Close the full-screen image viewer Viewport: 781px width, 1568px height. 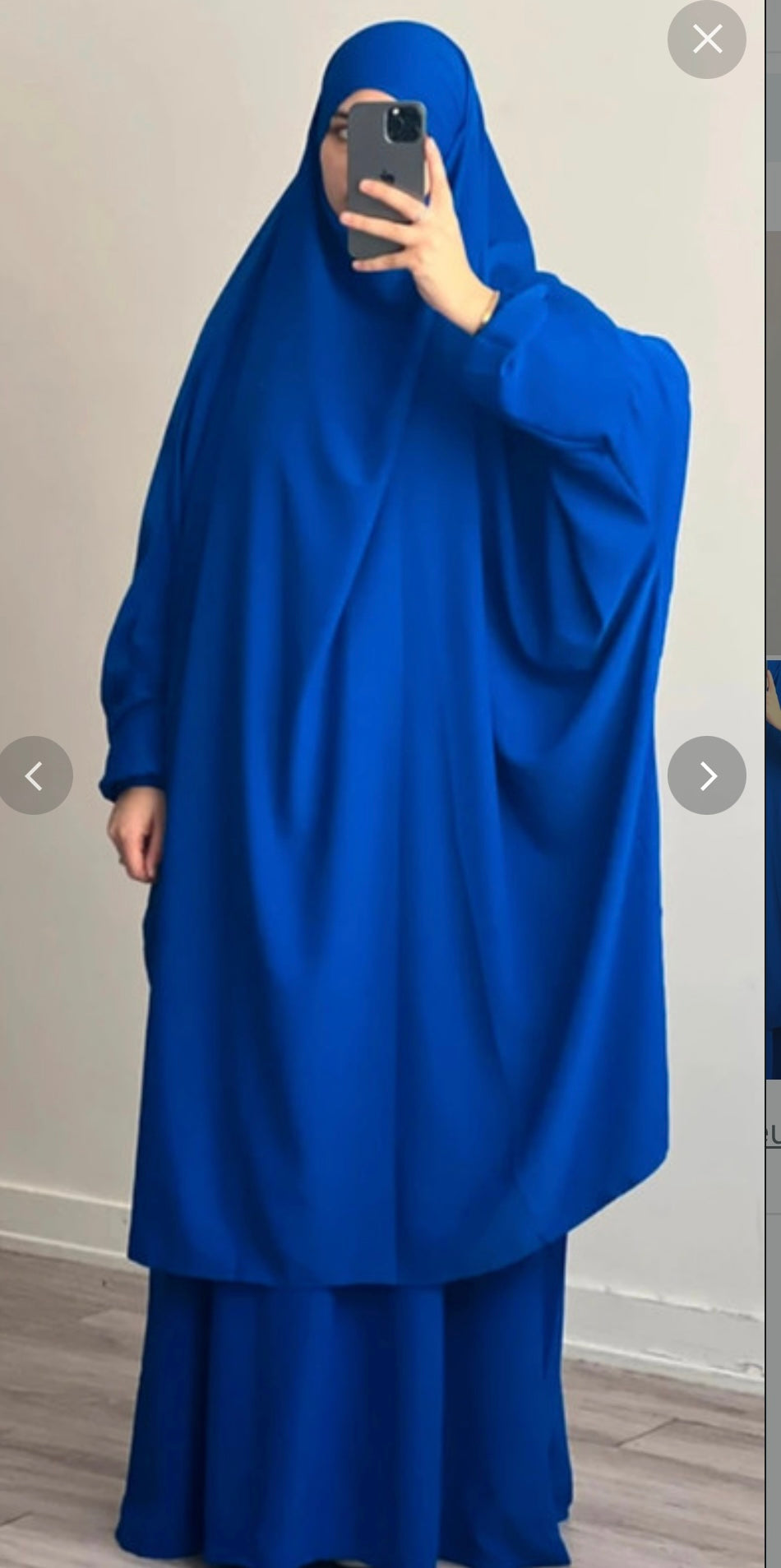(x=706, y=39)
